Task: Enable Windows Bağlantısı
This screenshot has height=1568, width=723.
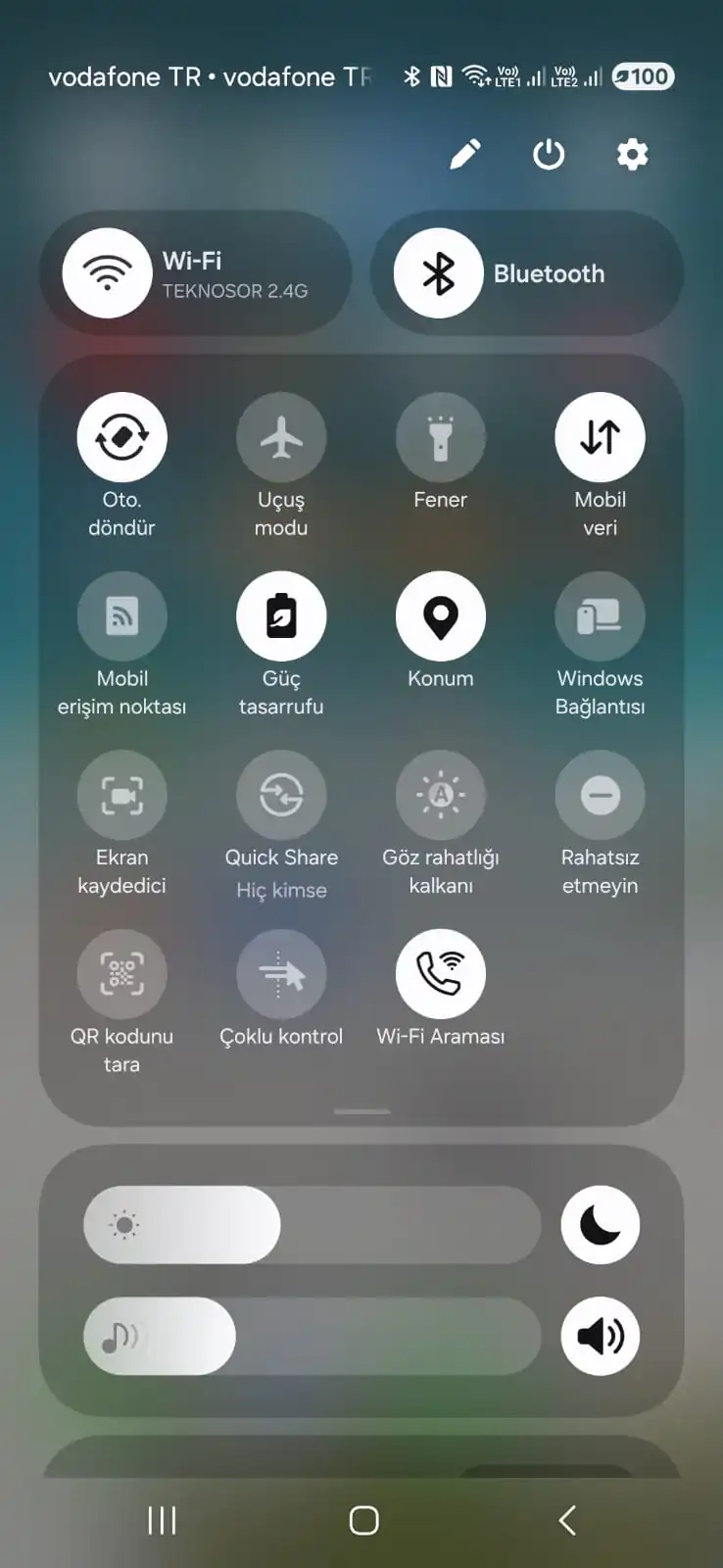Action: [600, 616]
